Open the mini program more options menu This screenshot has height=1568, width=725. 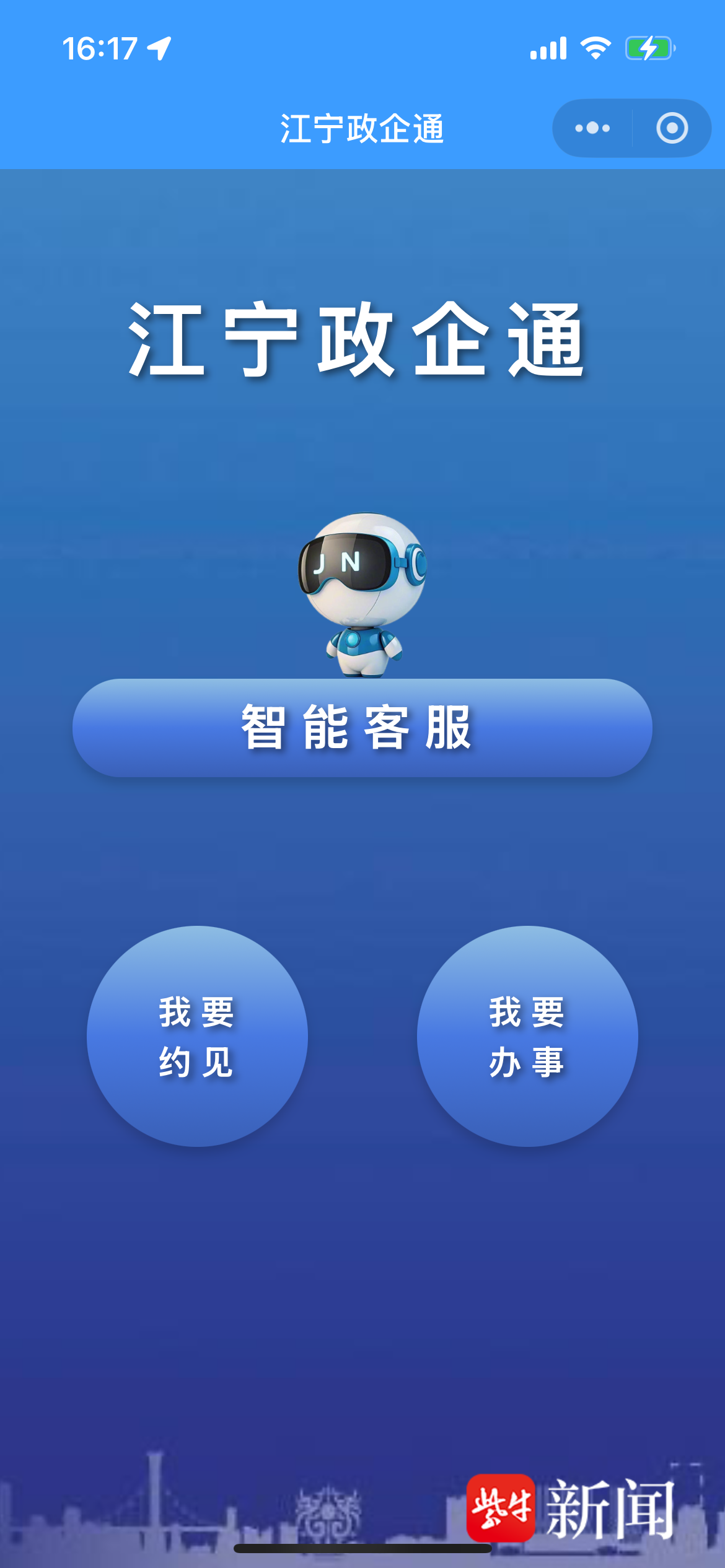pyautogui.click(x=592, y=128)
